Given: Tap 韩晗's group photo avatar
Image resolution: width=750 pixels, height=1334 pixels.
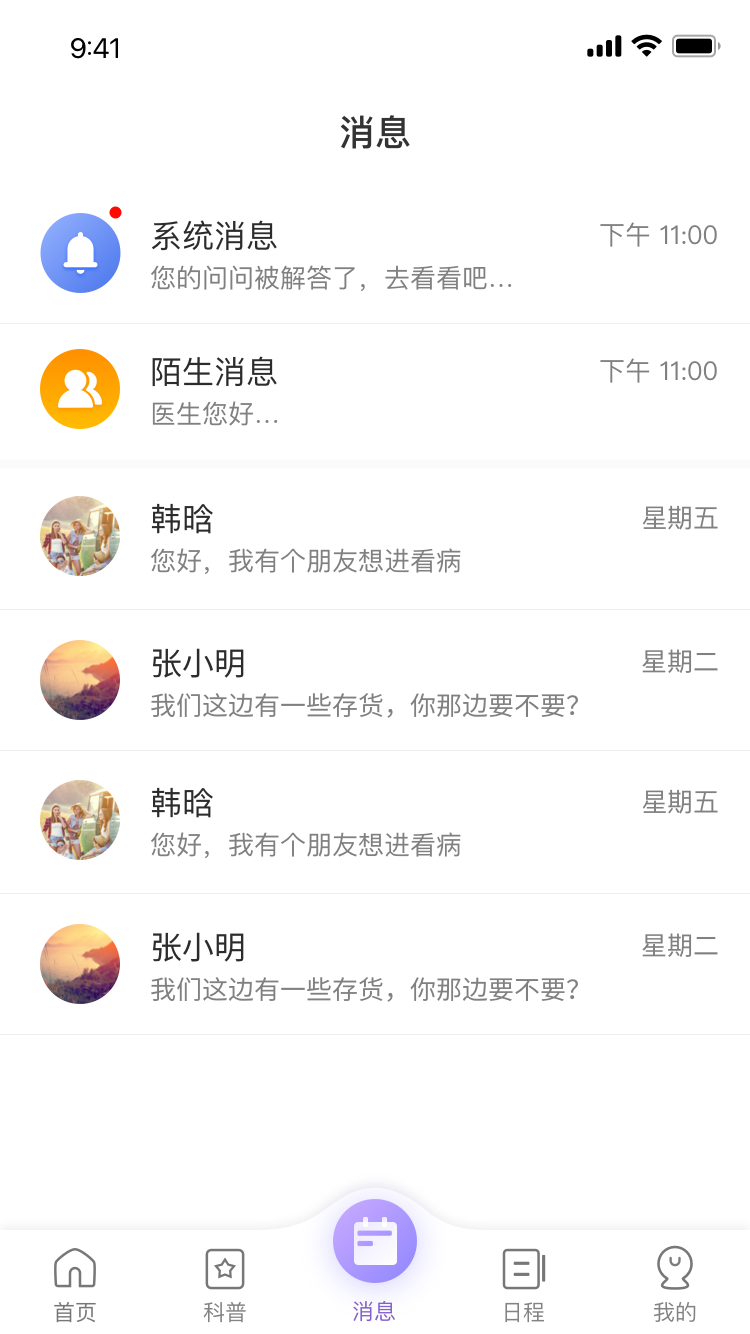Looking at the screenshot, I should 80,536.
